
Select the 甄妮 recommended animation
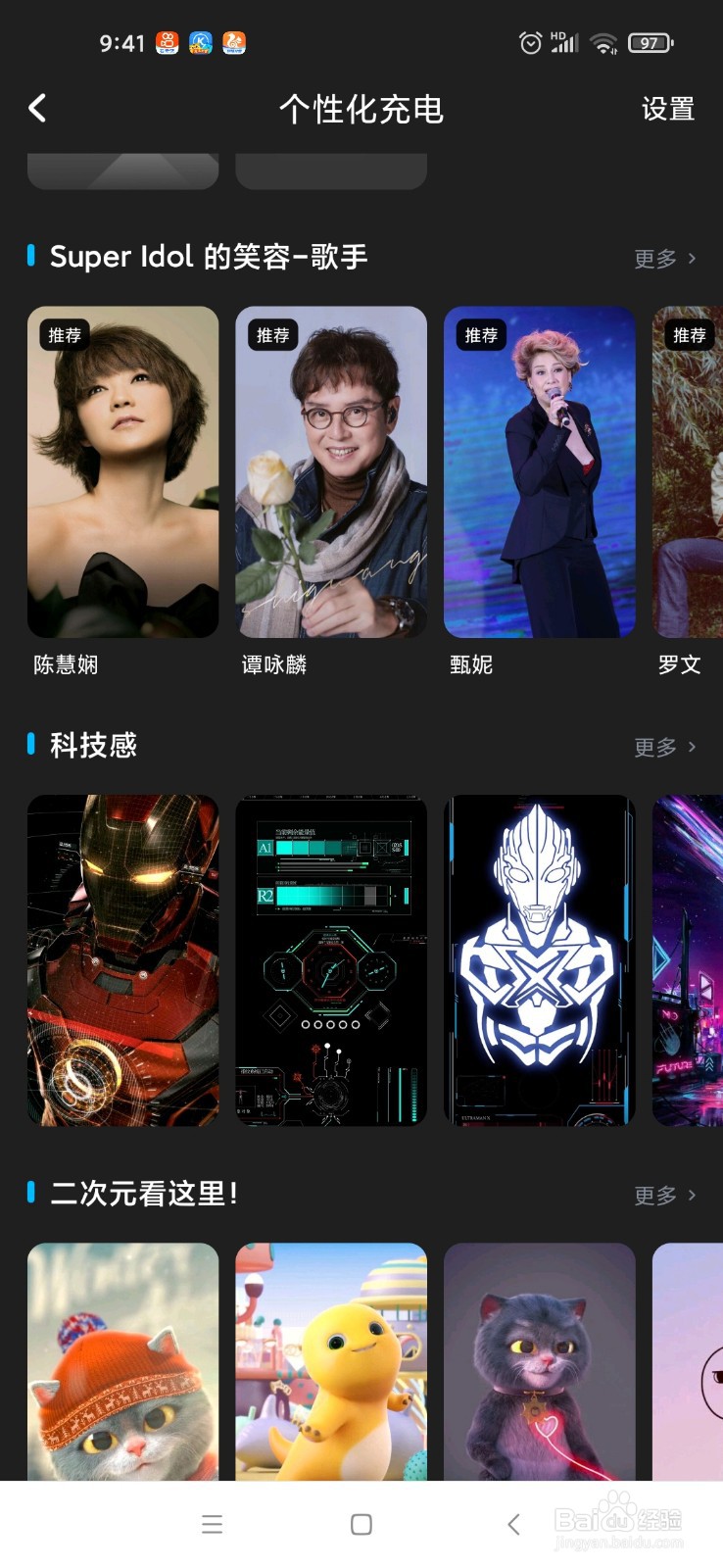(540, 472)
